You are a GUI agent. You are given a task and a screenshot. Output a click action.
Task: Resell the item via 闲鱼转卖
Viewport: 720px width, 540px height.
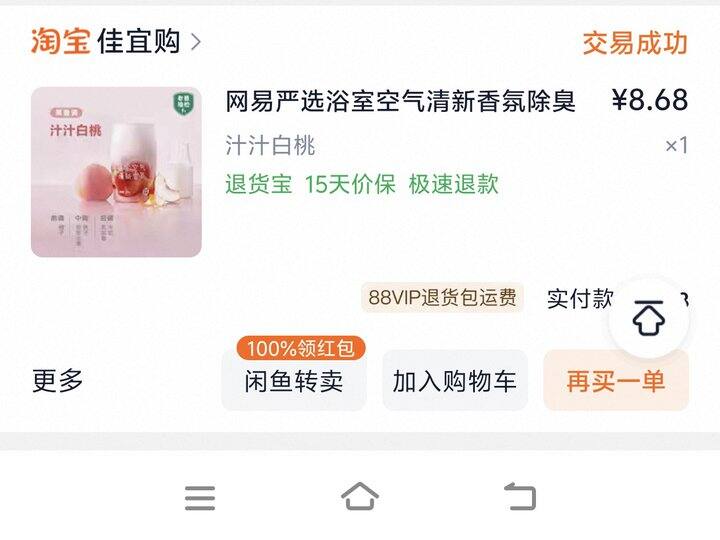tap(294, 381)
